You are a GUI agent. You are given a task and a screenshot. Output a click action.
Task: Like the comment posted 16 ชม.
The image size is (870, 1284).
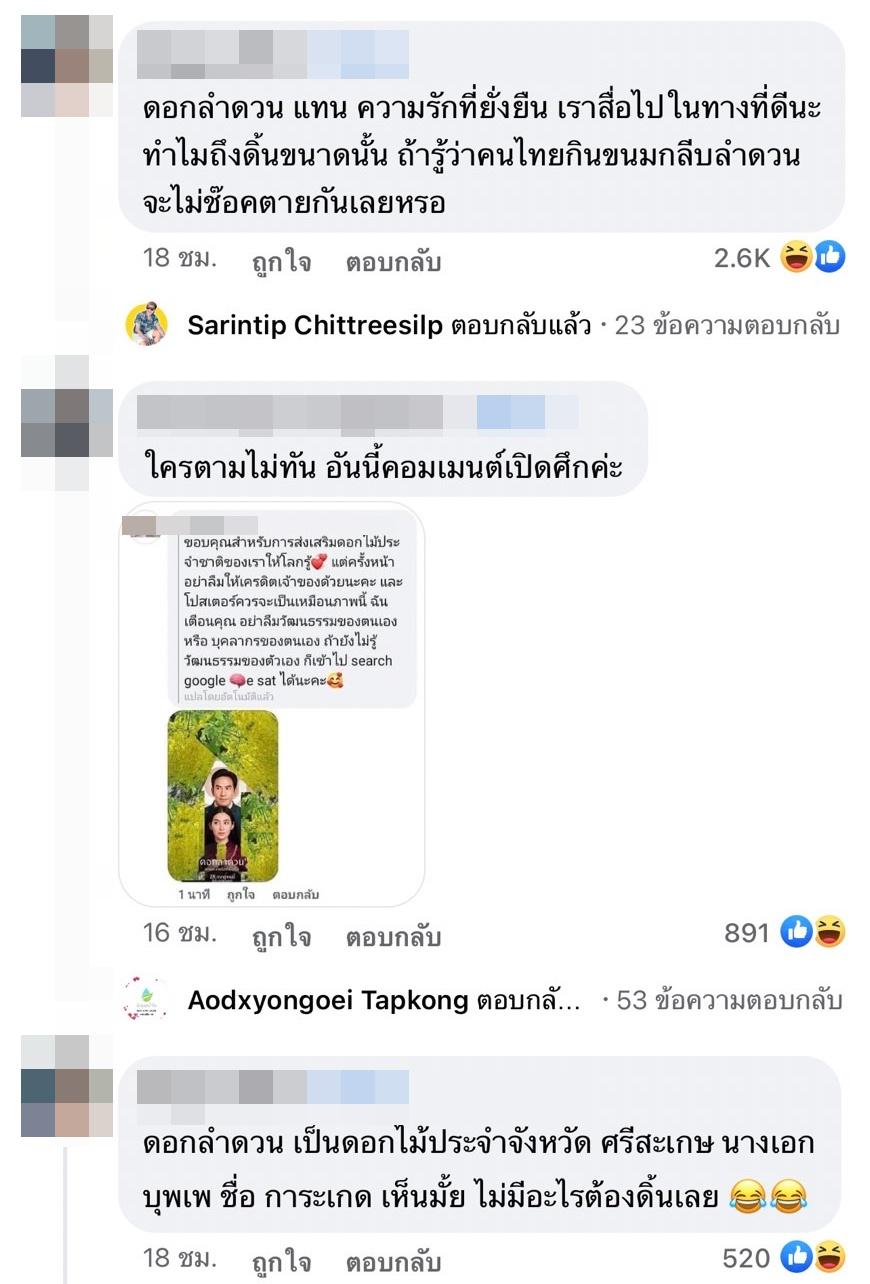(x=281, y=937)
